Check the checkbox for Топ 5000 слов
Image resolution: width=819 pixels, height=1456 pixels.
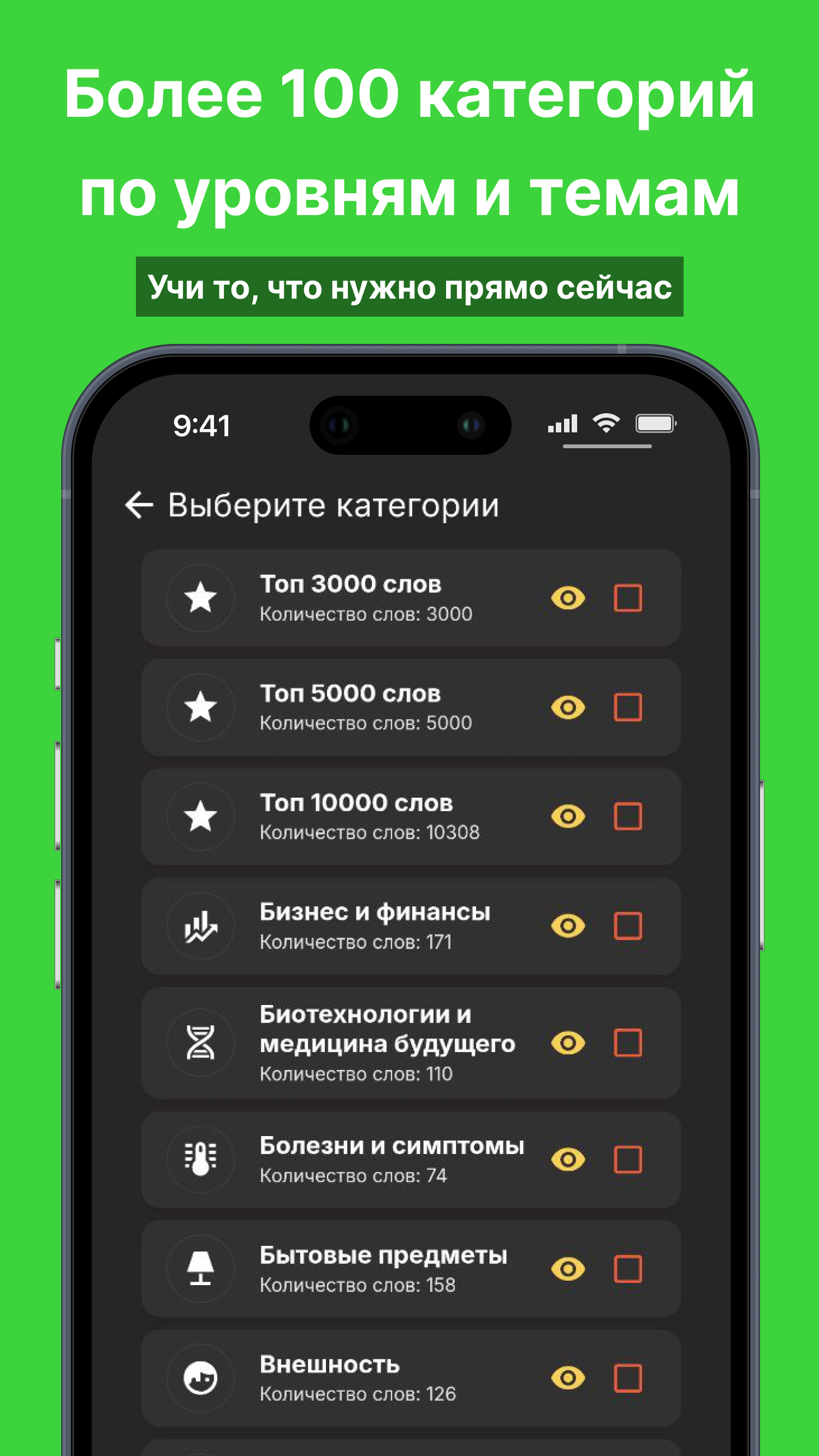[627, 708]
